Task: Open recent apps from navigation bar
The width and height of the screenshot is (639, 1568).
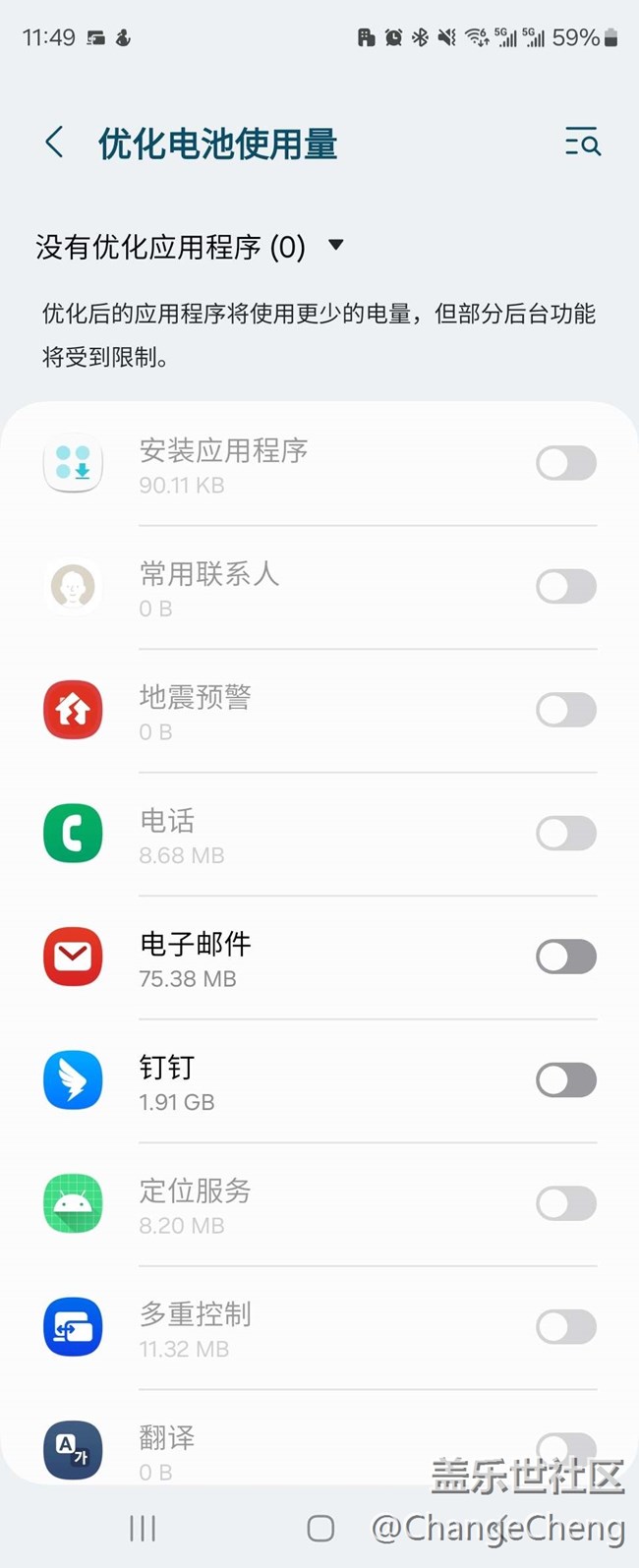Action: [x=143, y=1528]
